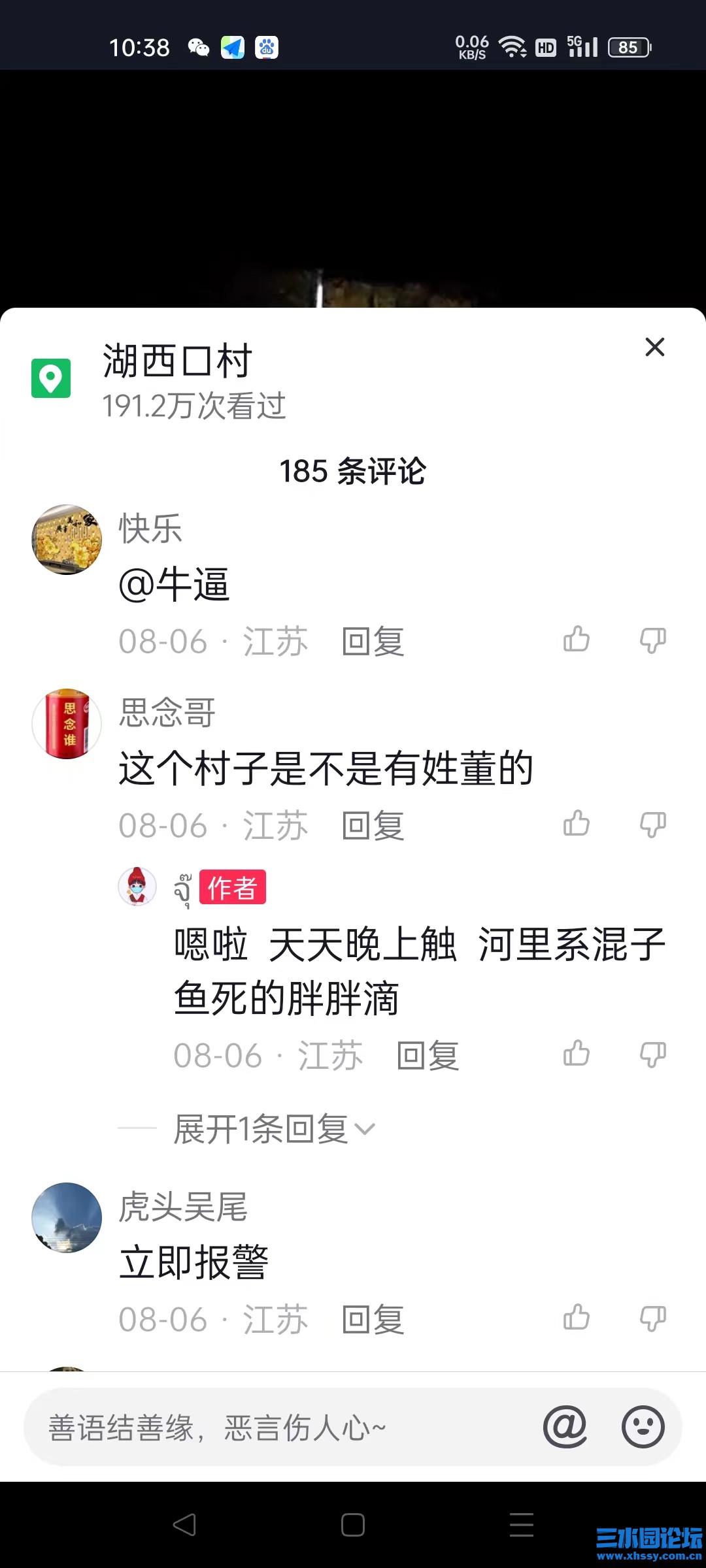Tap the system back button

click(x=184, y=1525)
